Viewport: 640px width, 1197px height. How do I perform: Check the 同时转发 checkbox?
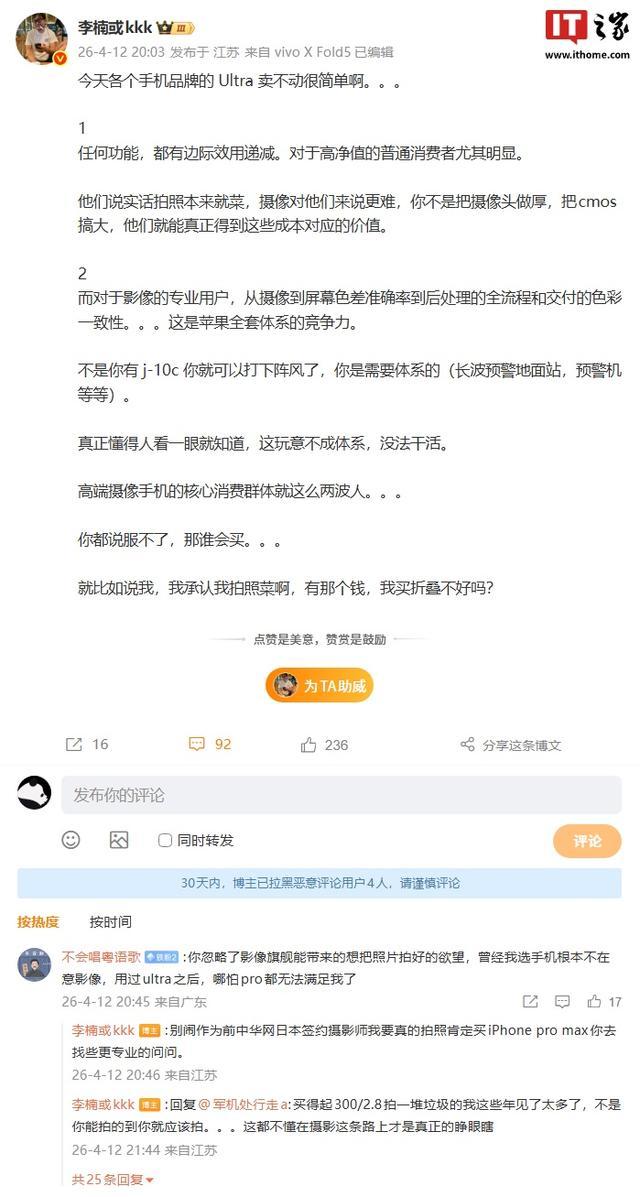165,840
